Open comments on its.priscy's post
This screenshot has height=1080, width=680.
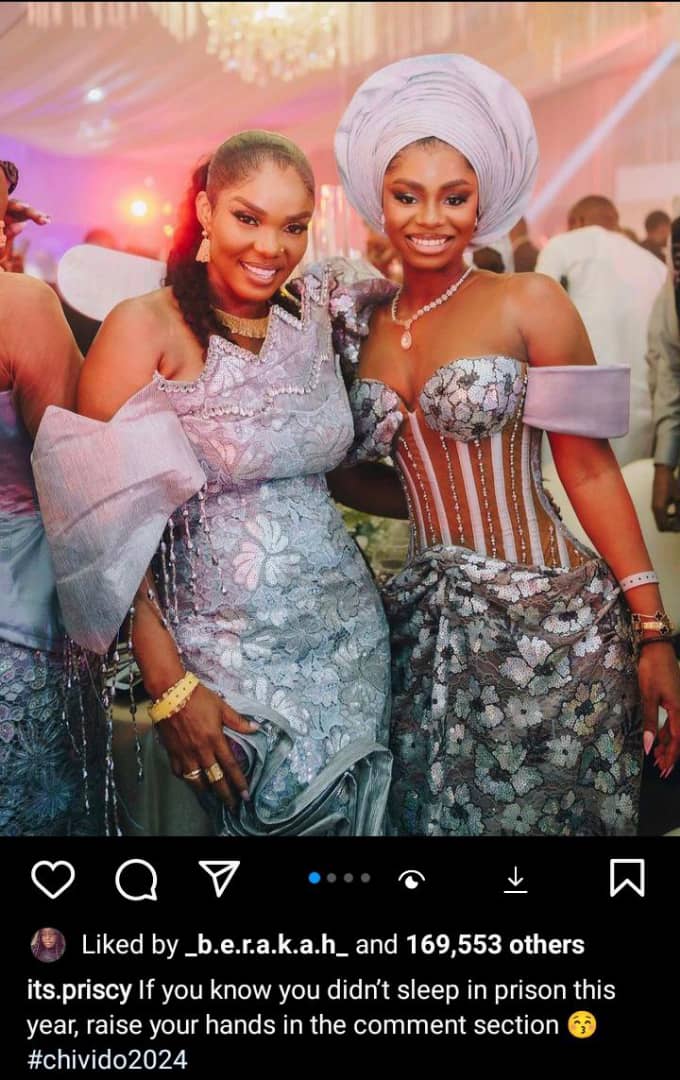[136, 880]
